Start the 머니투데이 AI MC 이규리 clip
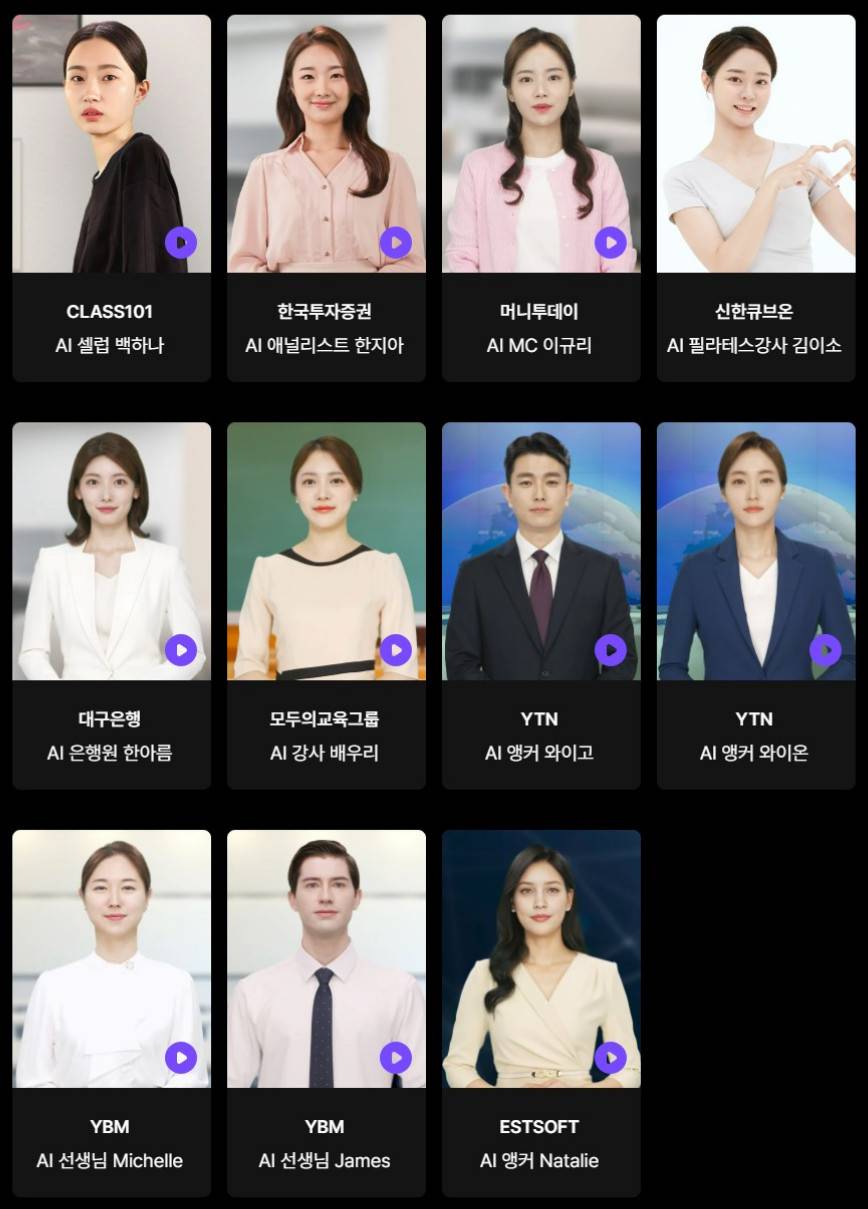Viewport: 868px width, 1209px height. [610, 242]
